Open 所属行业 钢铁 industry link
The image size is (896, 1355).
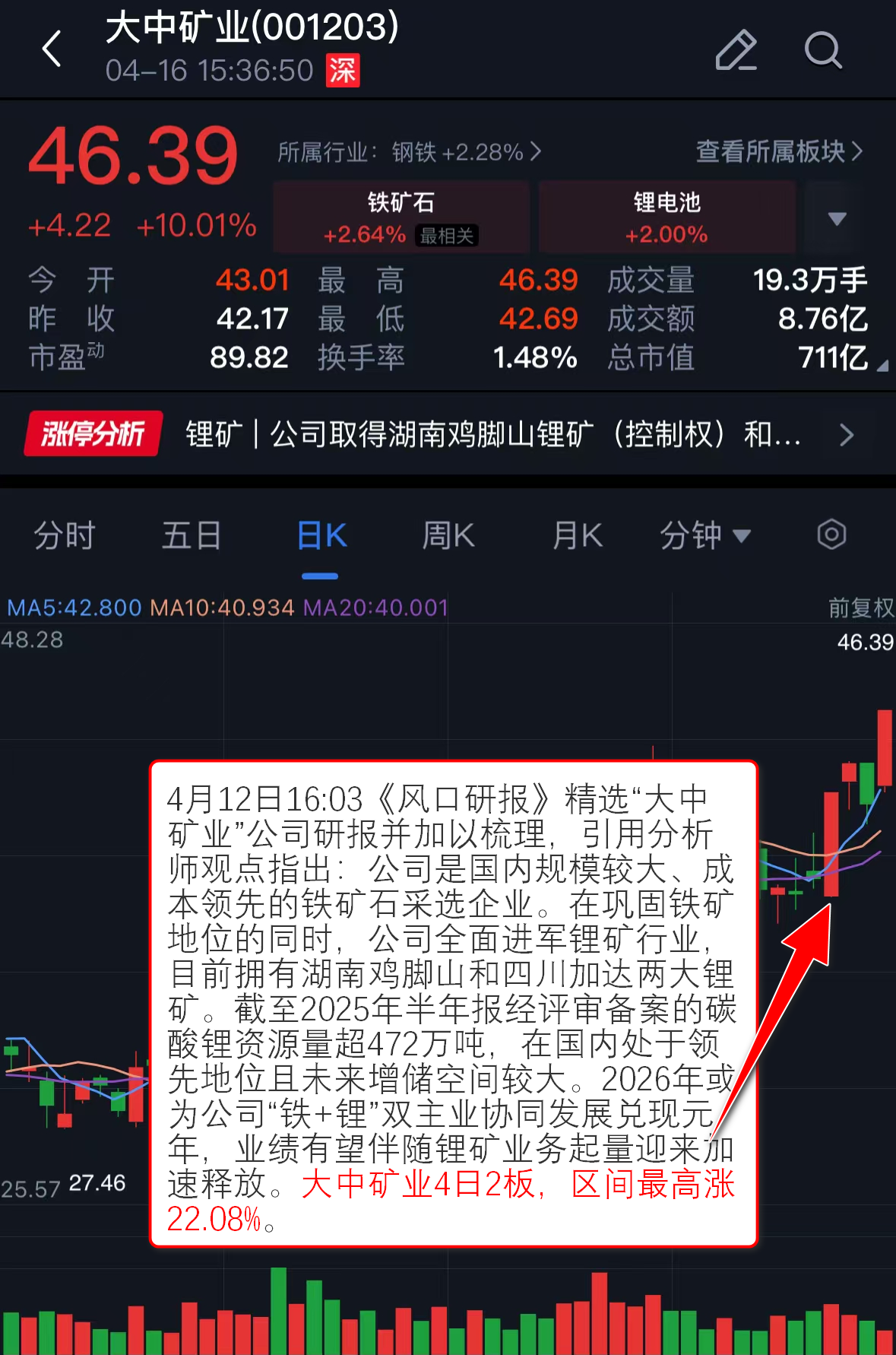pyautogui.click(x=409, y=152)
